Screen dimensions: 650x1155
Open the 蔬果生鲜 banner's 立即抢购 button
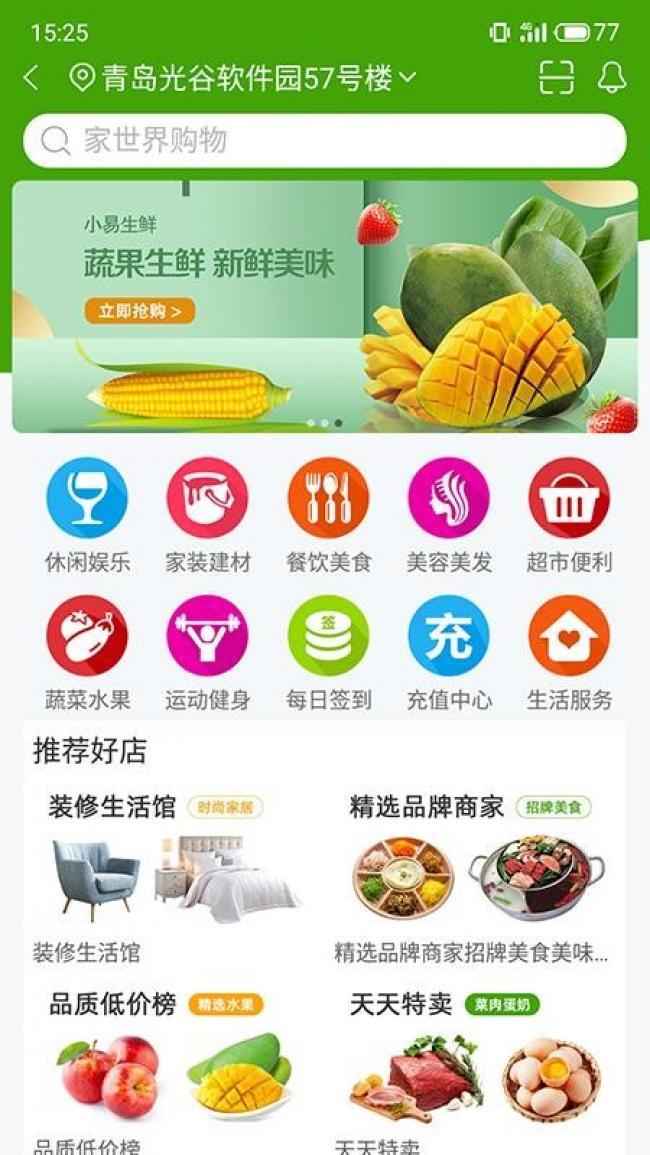coord(140,311)
